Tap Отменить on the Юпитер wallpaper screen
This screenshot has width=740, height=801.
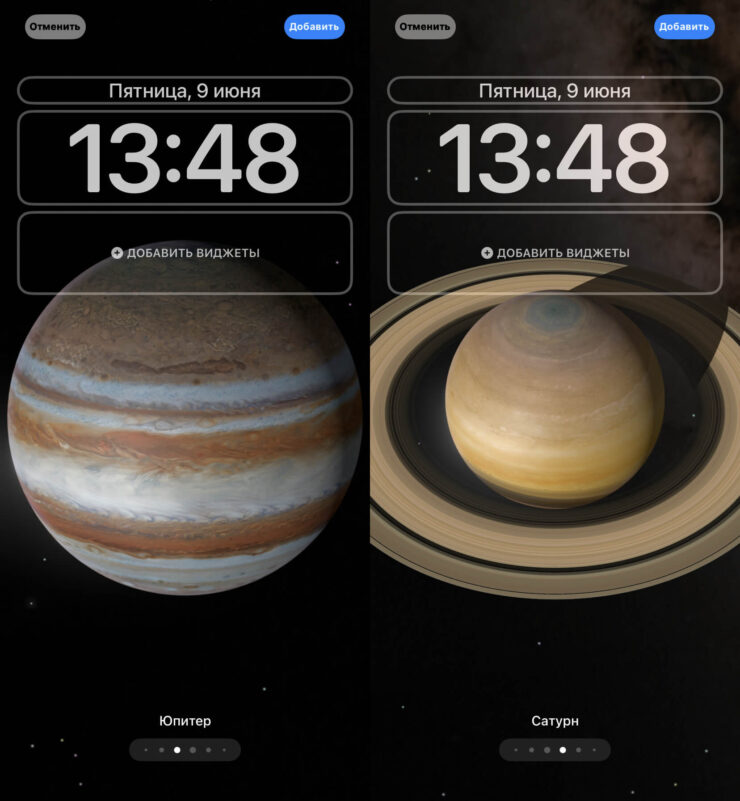point(55,27)
